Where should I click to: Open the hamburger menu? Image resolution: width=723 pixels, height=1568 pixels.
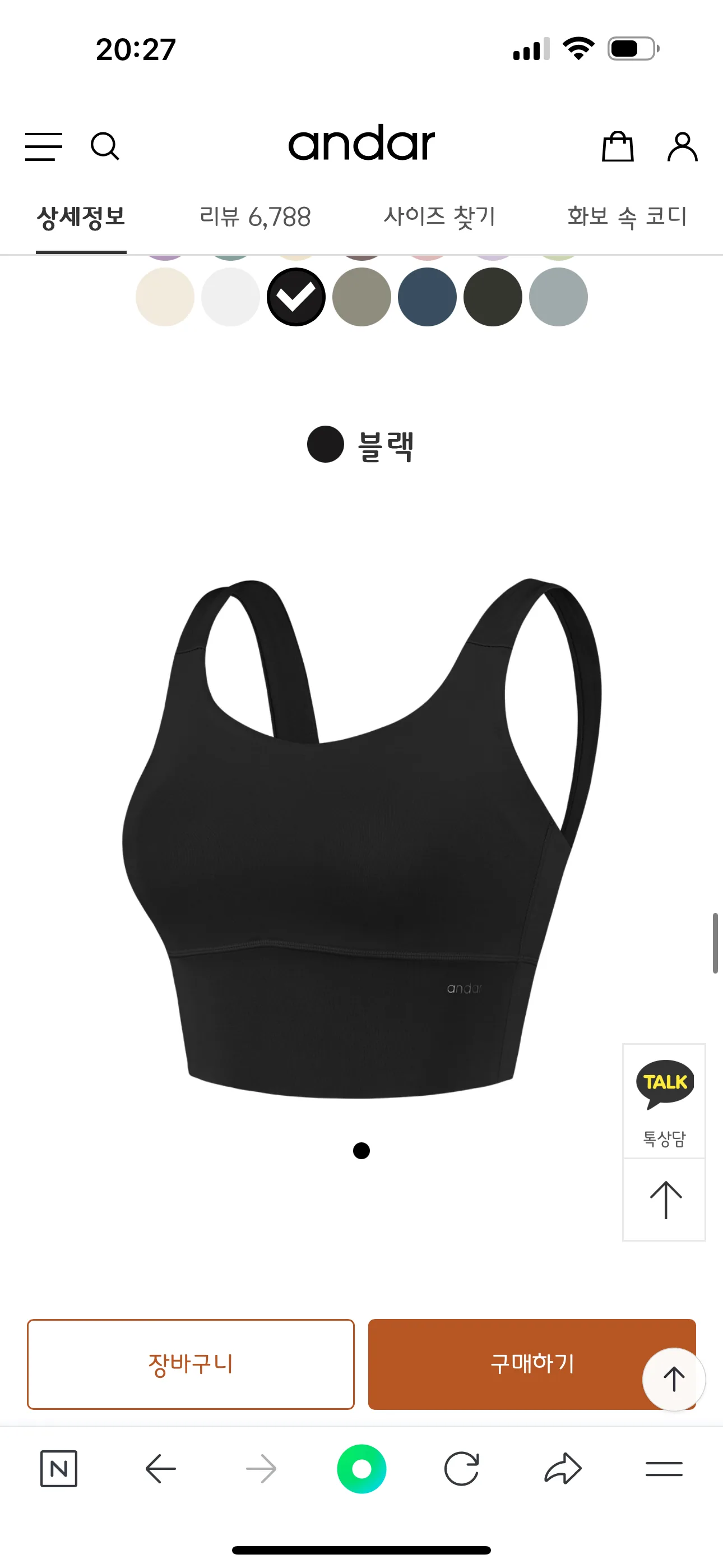[43, 147]
